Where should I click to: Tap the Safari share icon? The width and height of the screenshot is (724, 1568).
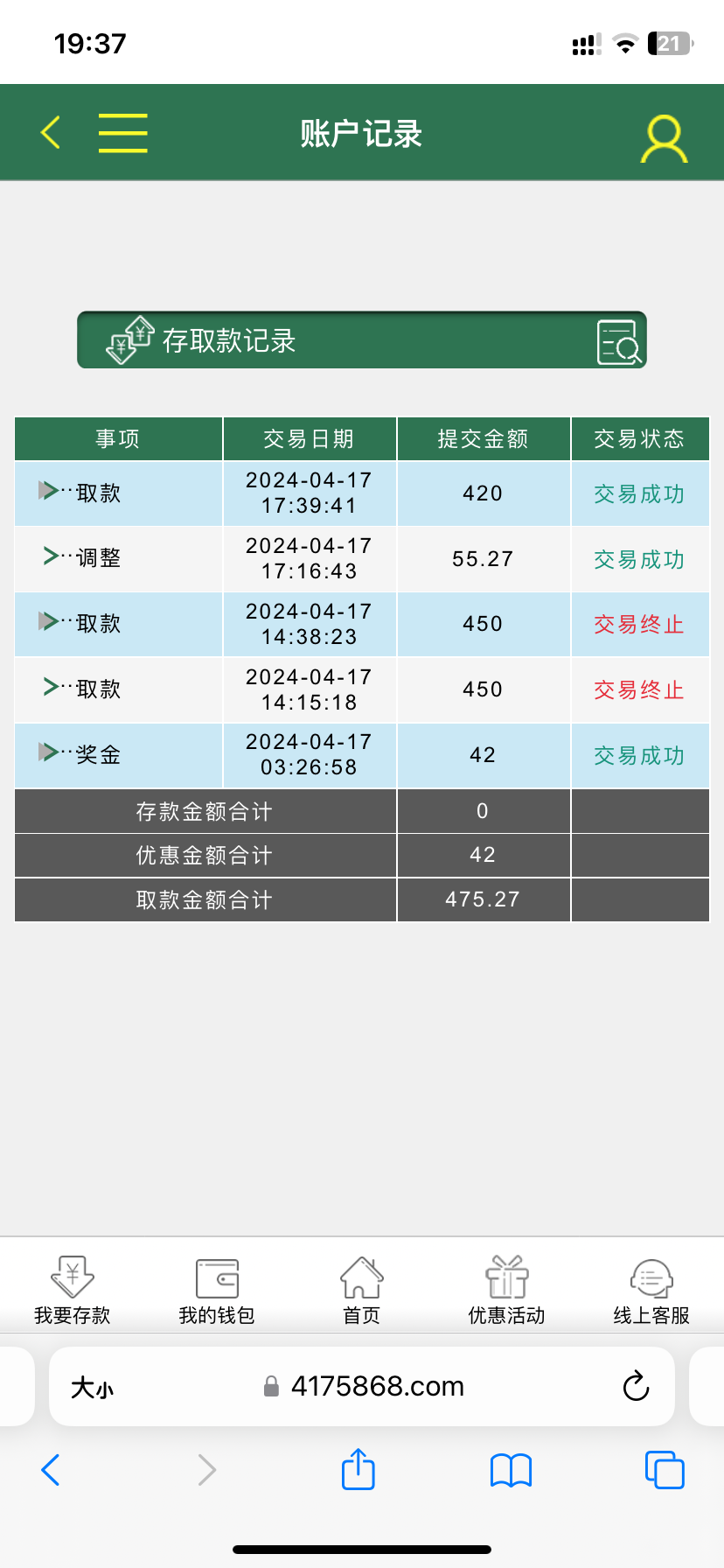(x=357, y=1471)
